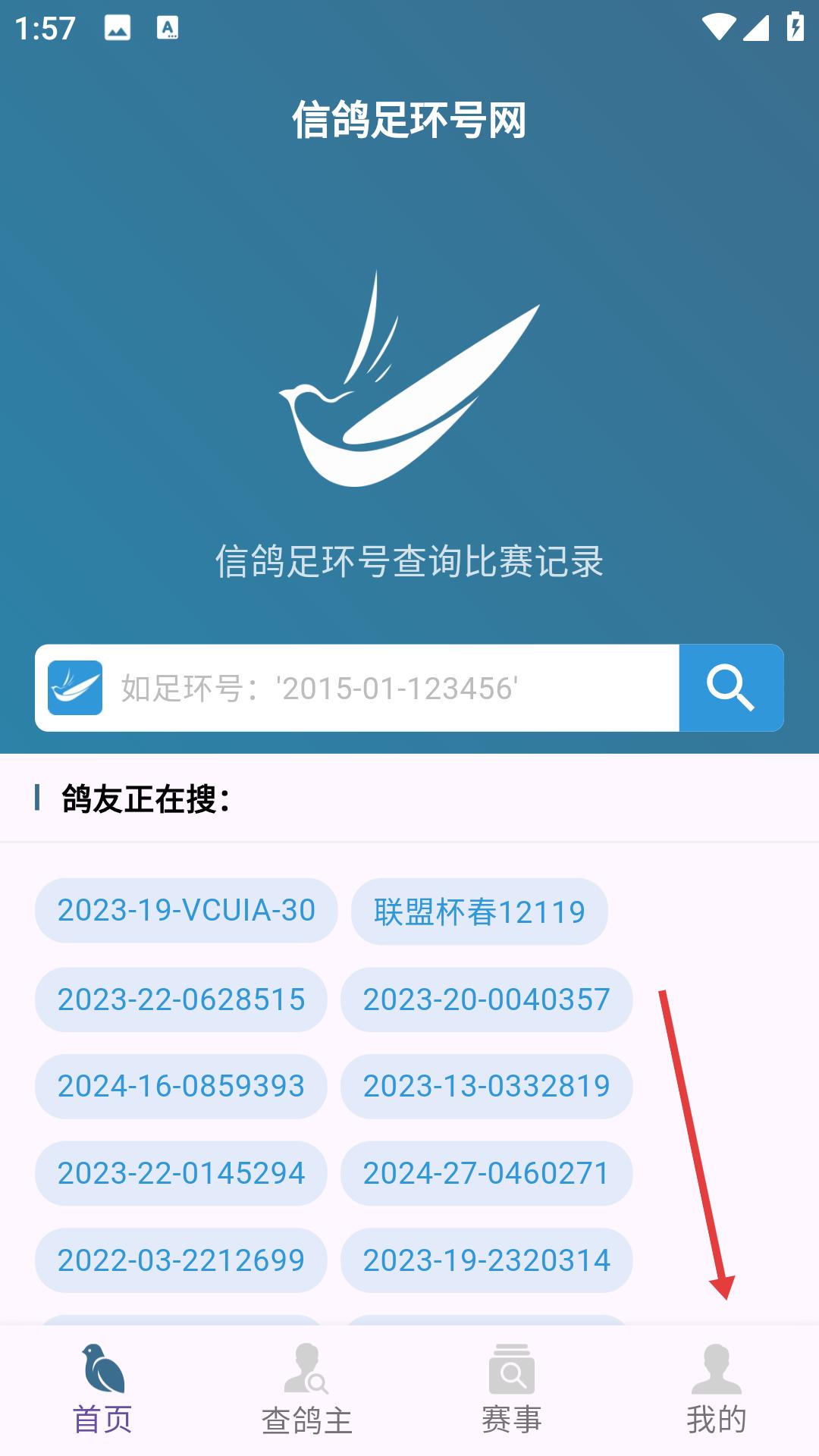This screenshot has width=819, height=1456.
Task: Search the 2023-19-2320314 ring number
Action: tap(487, 1260)
